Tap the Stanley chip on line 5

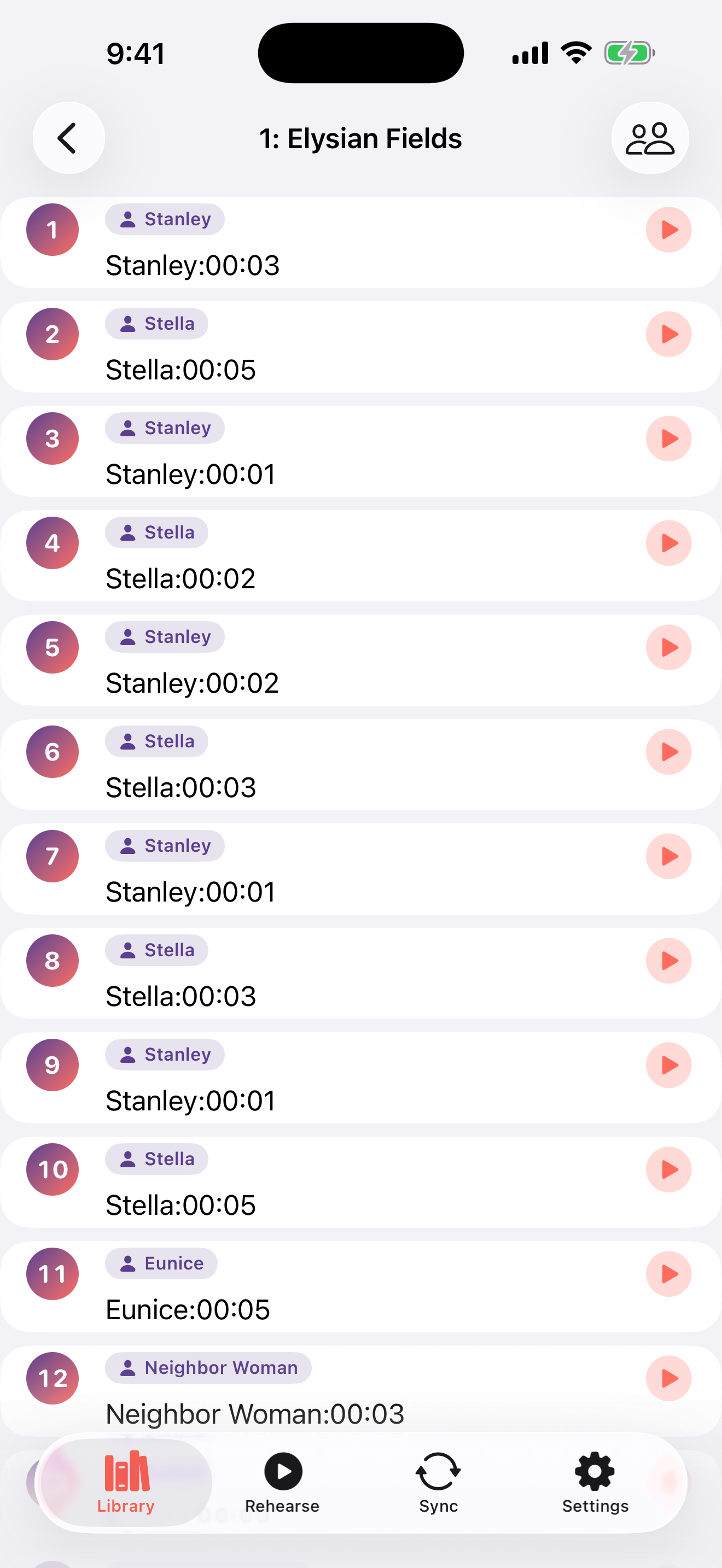(x=165, y=637)
